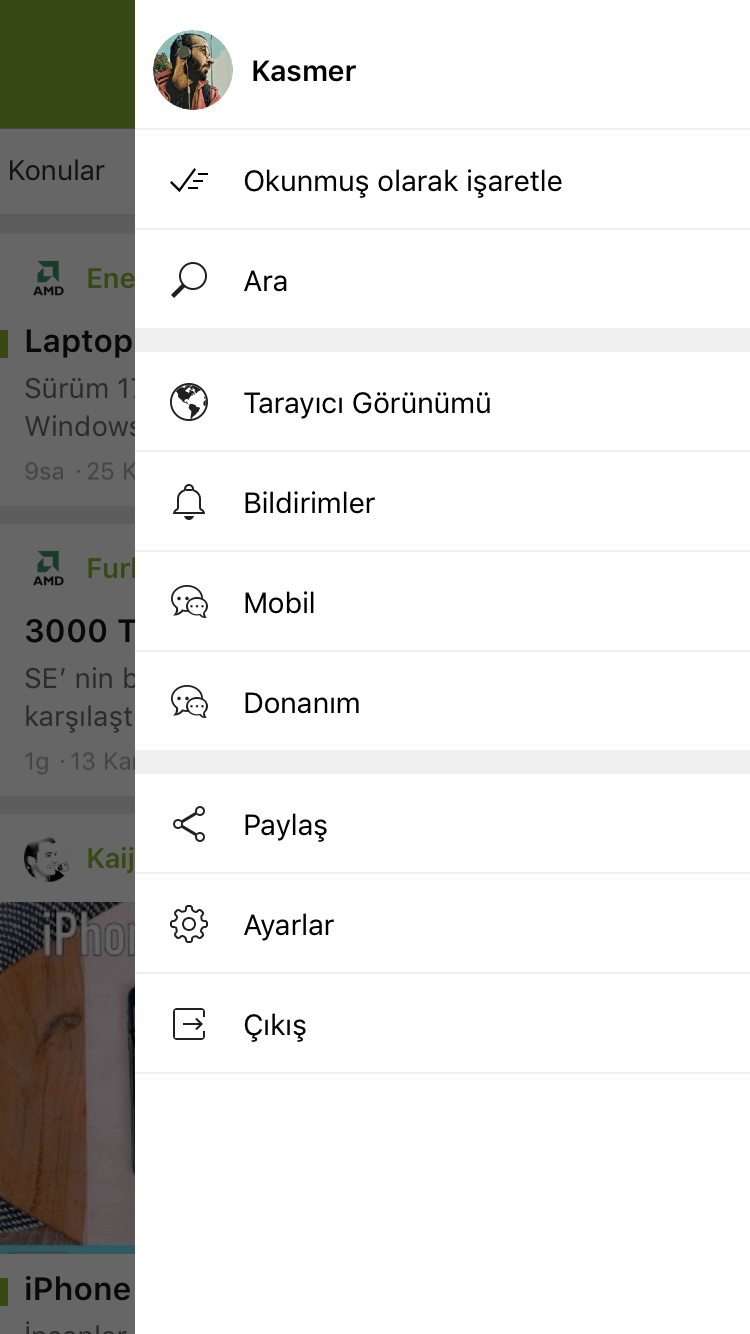This screenshot has height=1334, width=750.
Task: Open Kasmer's profile header
Action: point(302,71)
